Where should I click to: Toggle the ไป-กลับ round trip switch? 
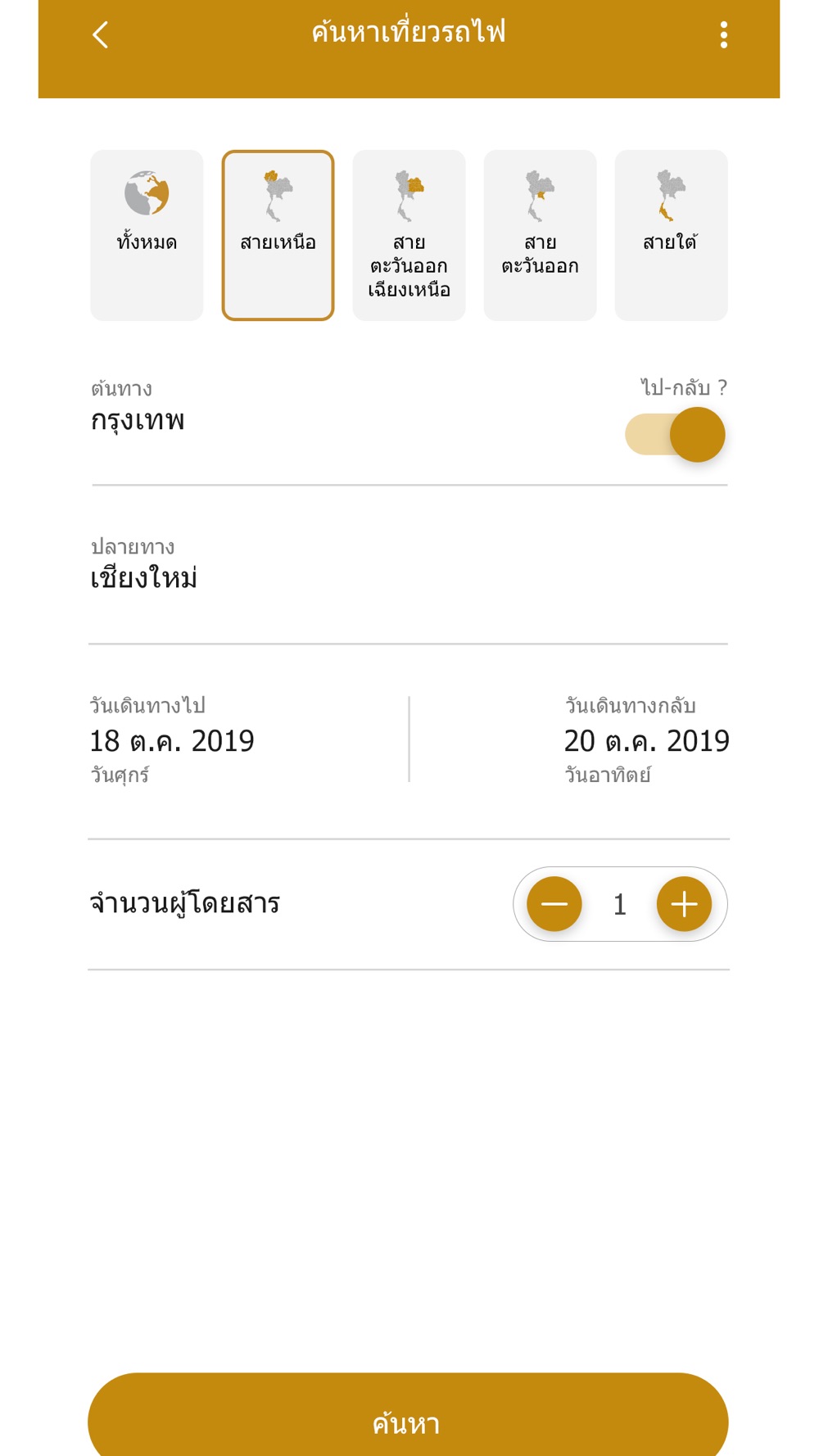(675, 435)
